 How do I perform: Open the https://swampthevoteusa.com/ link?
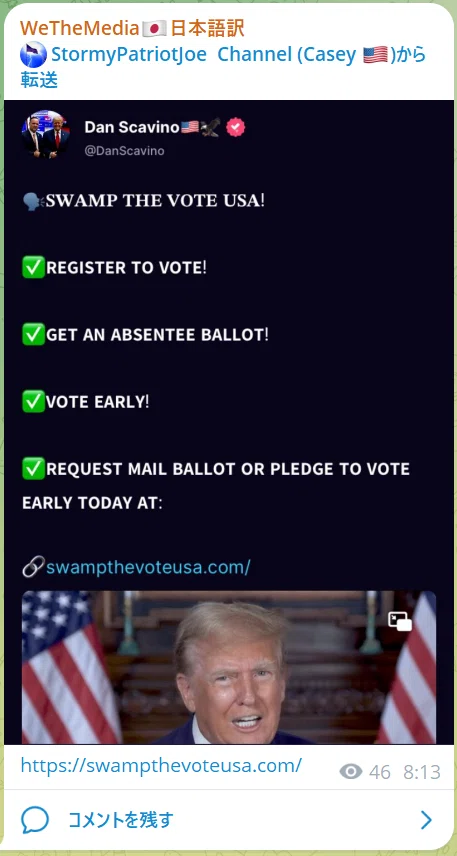[161, 765]
